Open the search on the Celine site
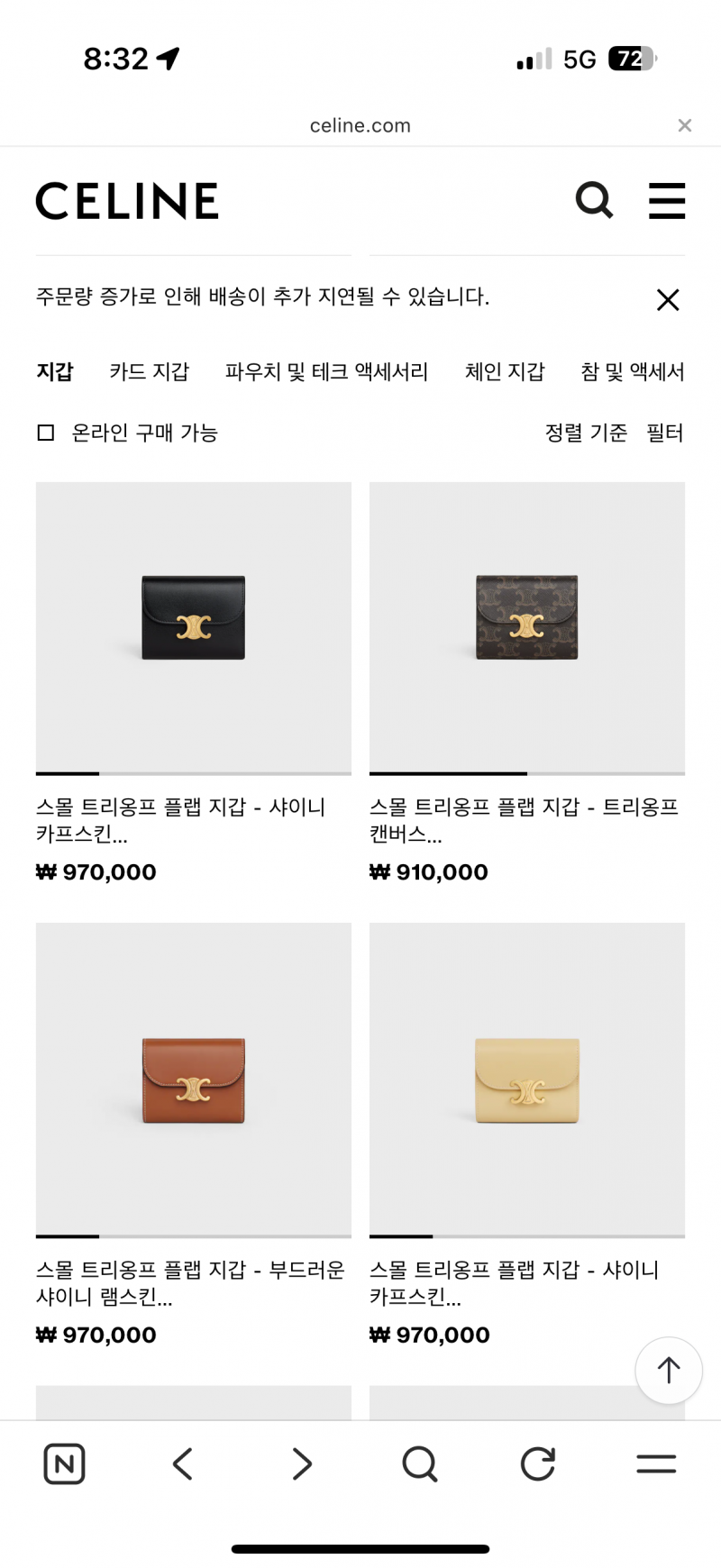This screenshot has height=1568, width=721. coord(595,201)
